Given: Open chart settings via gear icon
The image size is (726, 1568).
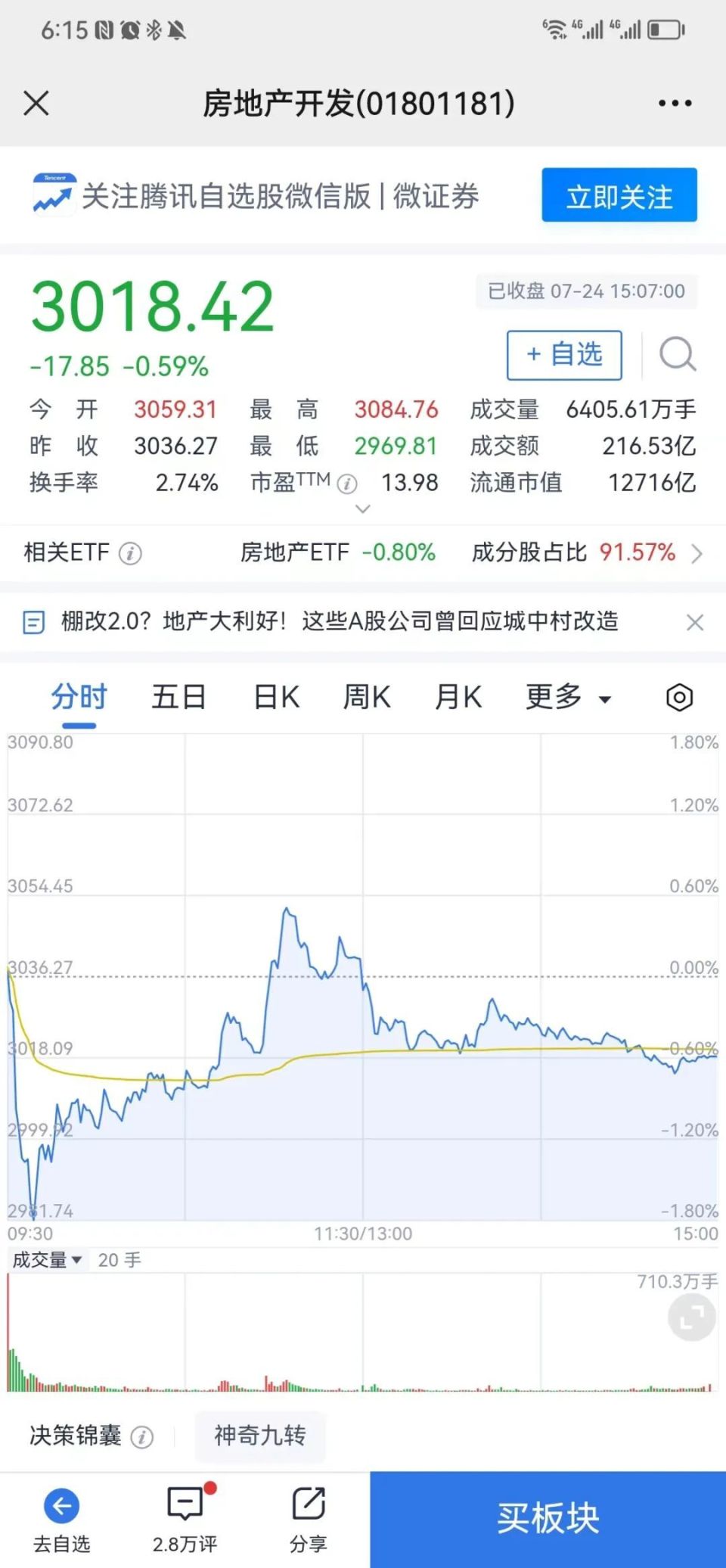Looking at the screenshot, I should (x=678, y=697).
